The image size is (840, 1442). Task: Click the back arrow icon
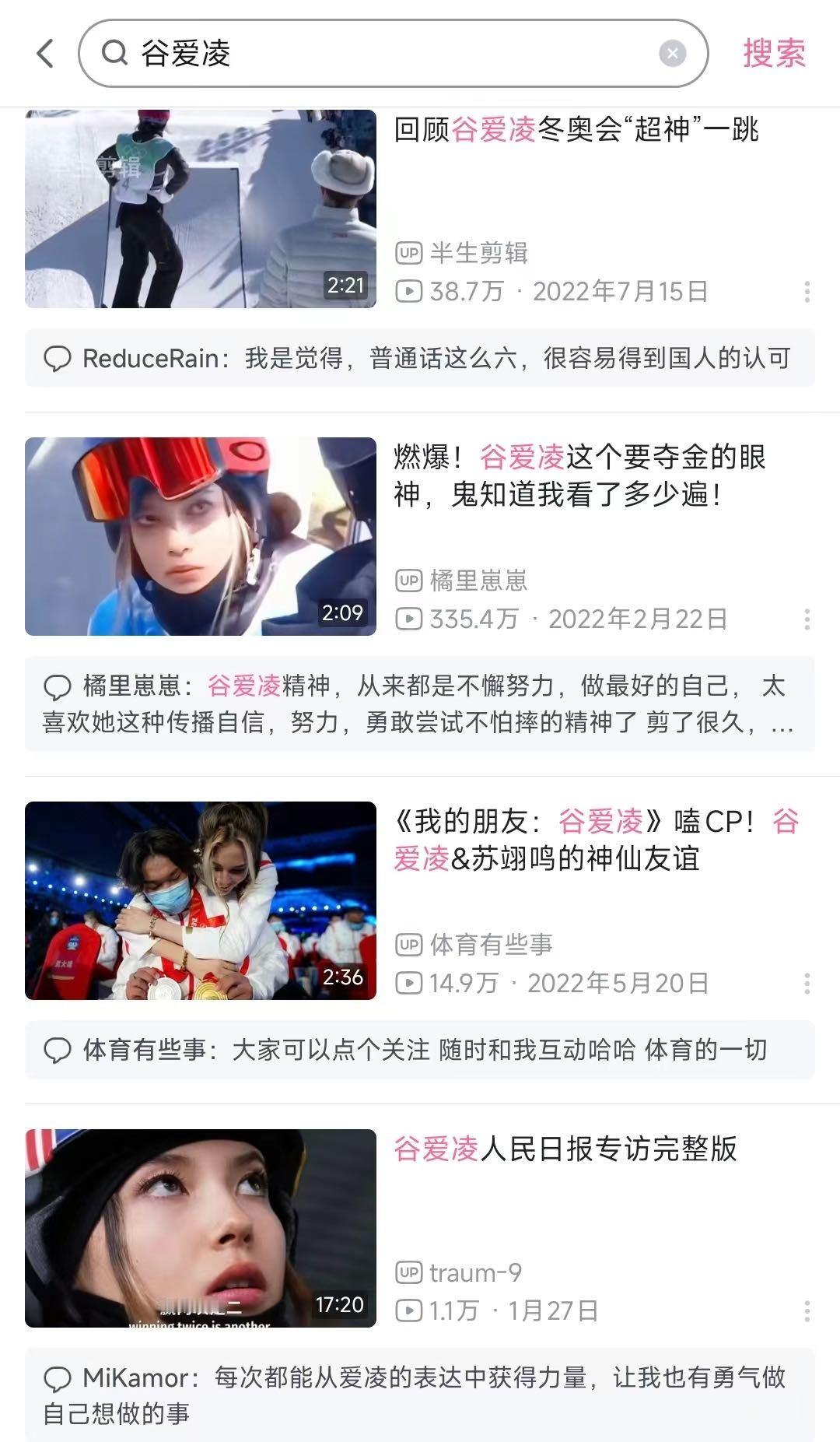(44, 54)
